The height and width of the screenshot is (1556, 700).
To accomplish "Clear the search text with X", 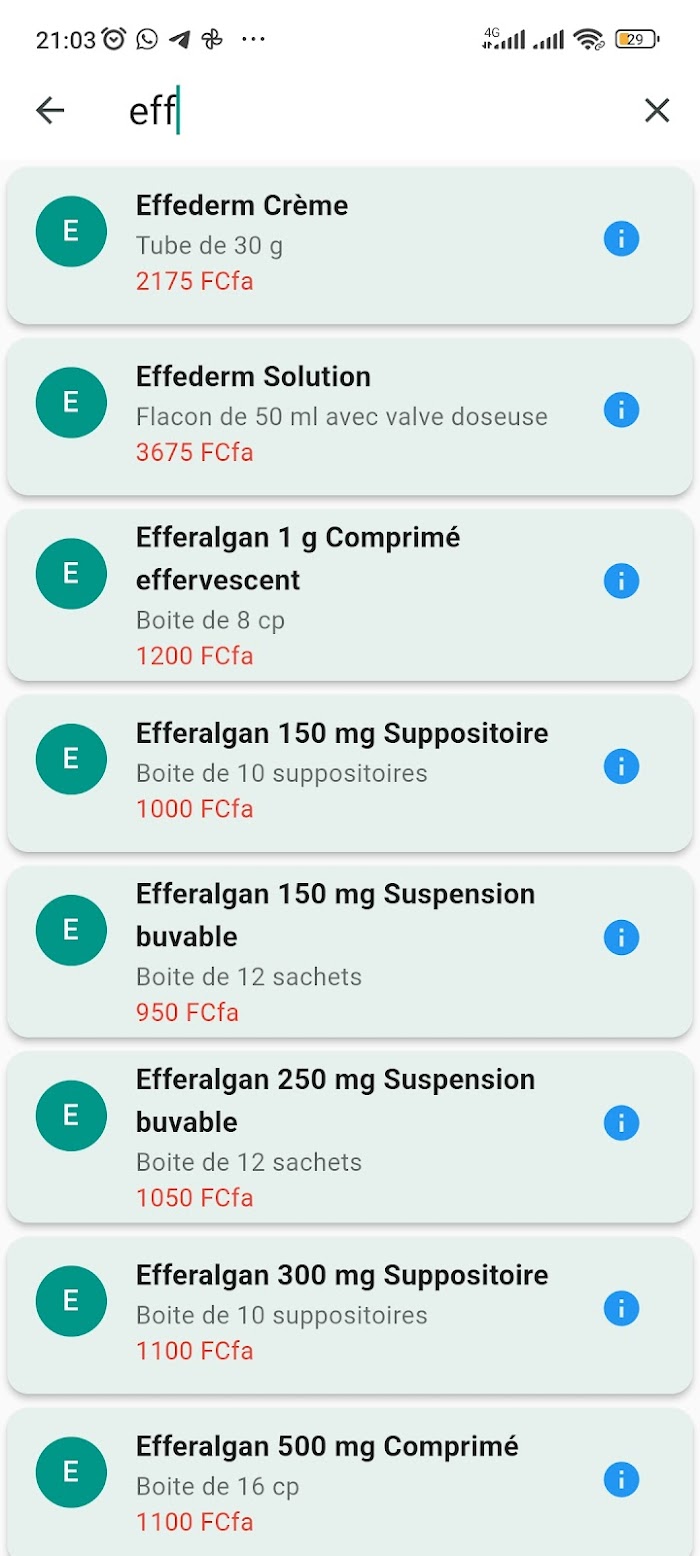I will [657, 110].
